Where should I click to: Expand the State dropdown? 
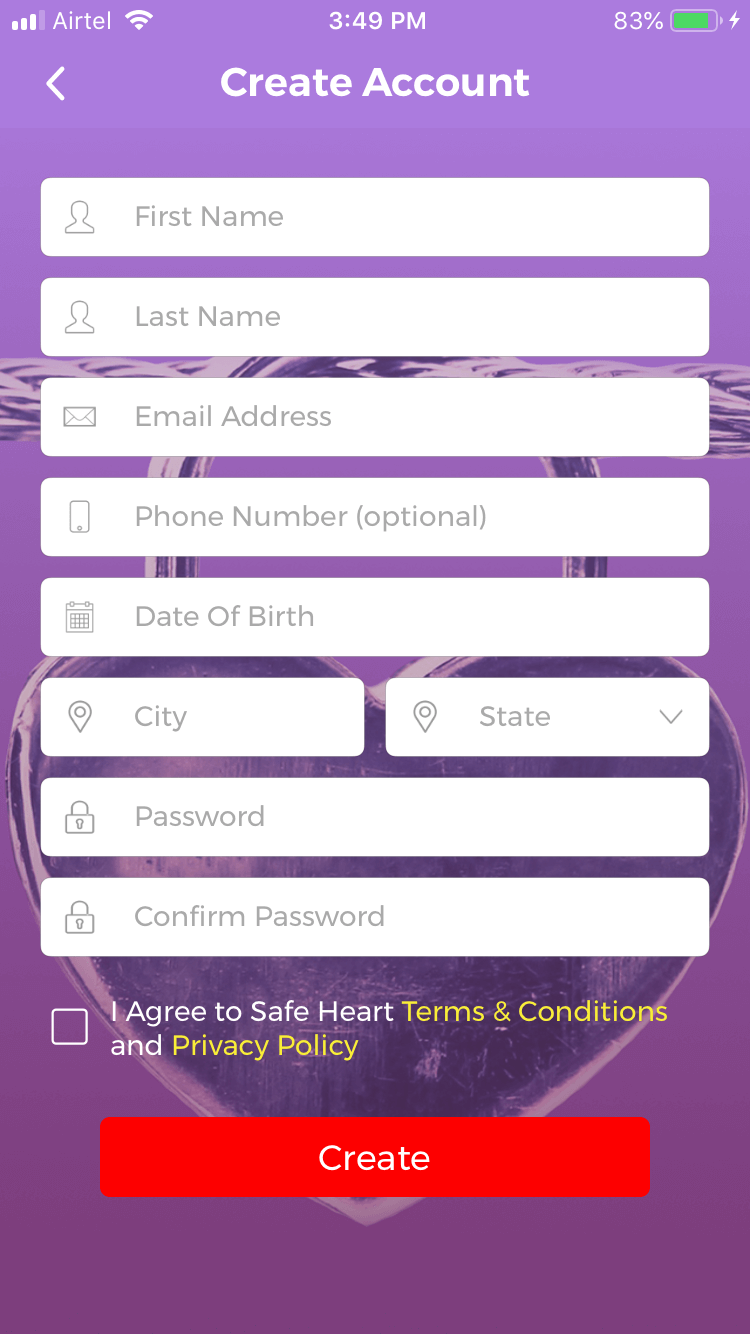547,717
